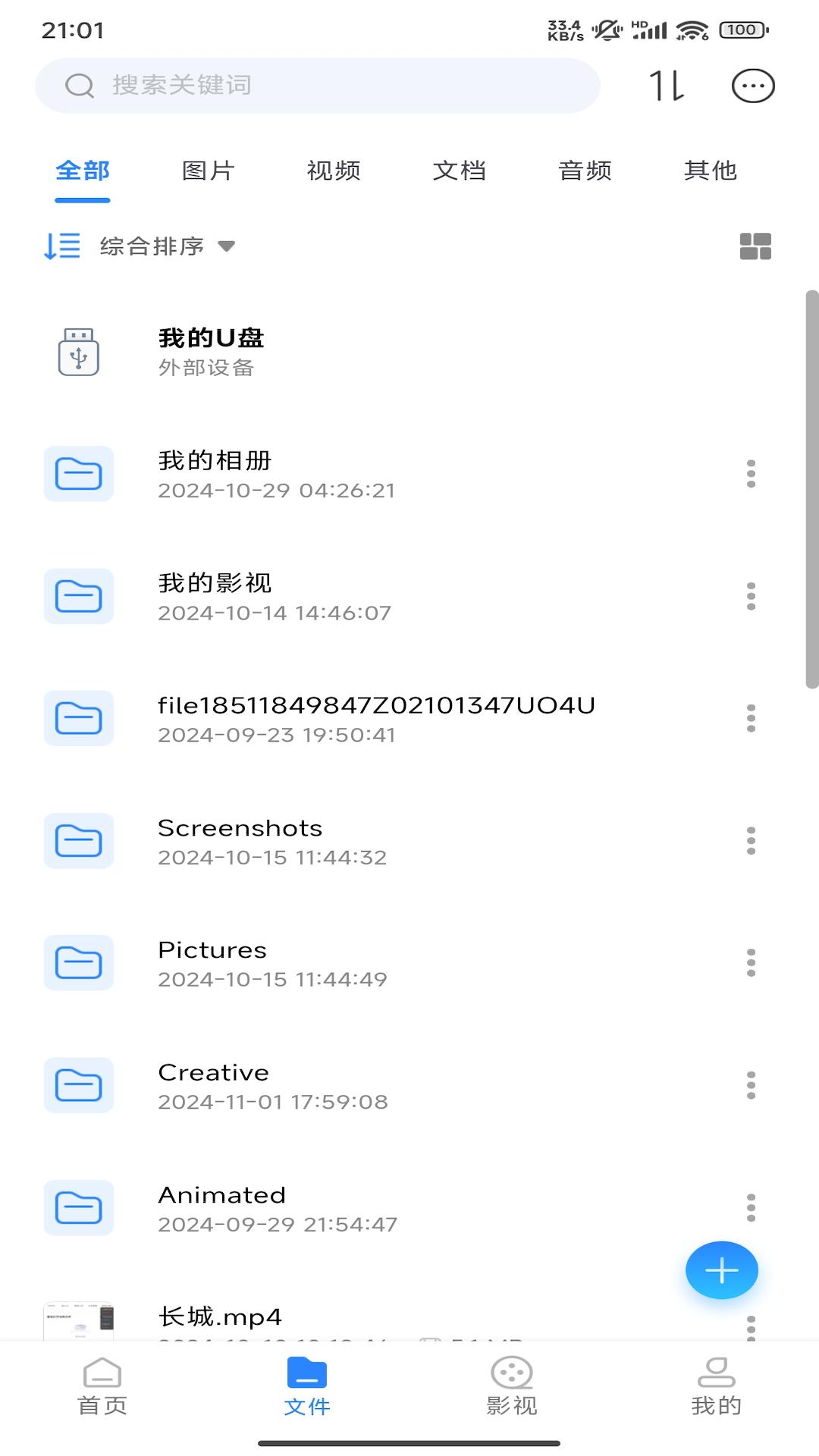Go to the 首页 tab
Image resolution: width=819 pixels, height=1456 pixels.
[x=102, y=1387]
